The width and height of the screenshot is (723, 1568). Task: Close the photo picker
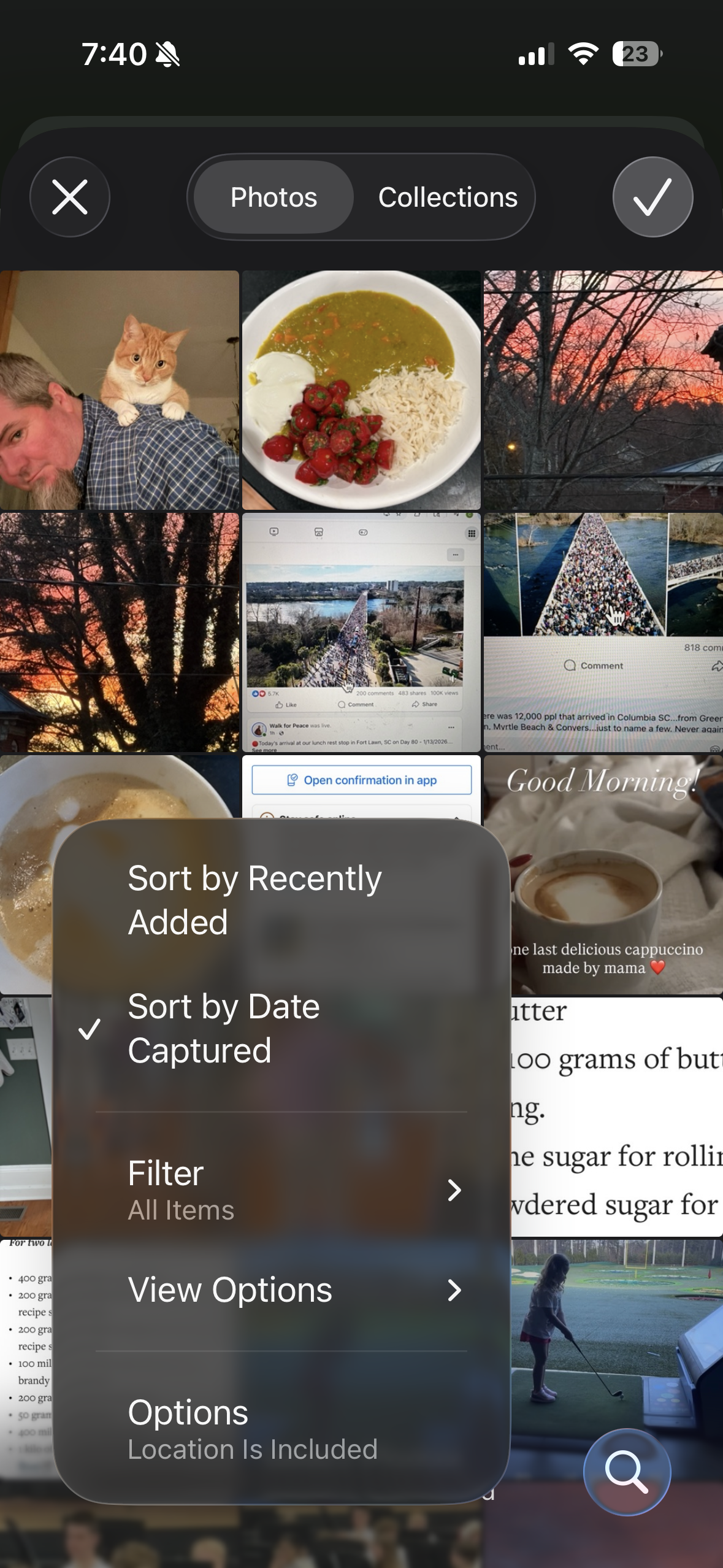70,197
